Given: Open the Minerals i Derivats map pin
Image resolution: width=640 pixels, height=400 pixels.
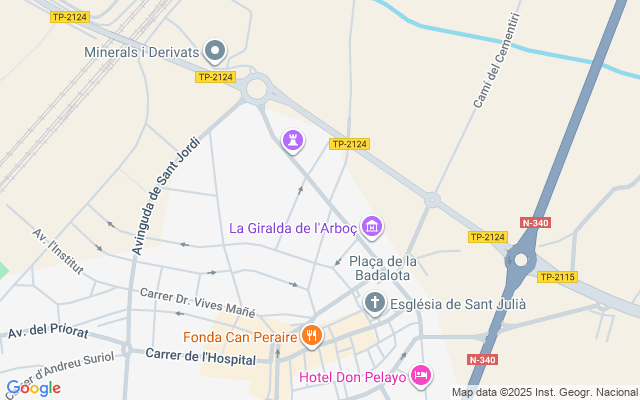Looking at the screenshot, I should coord(214,50).
